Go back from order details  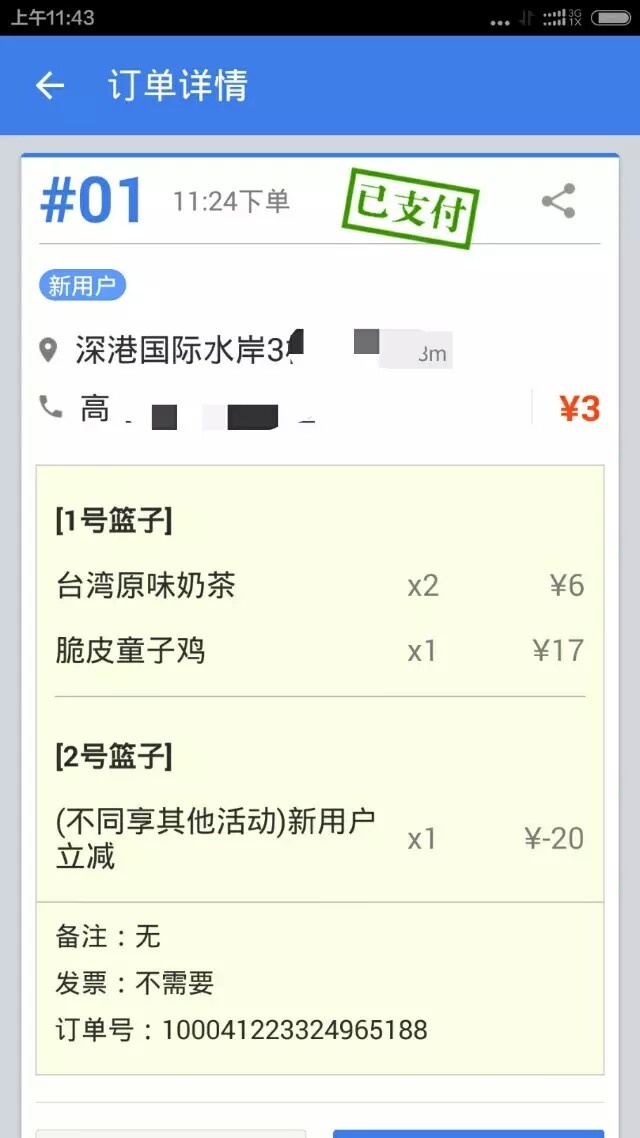click(x=50, y=86)
